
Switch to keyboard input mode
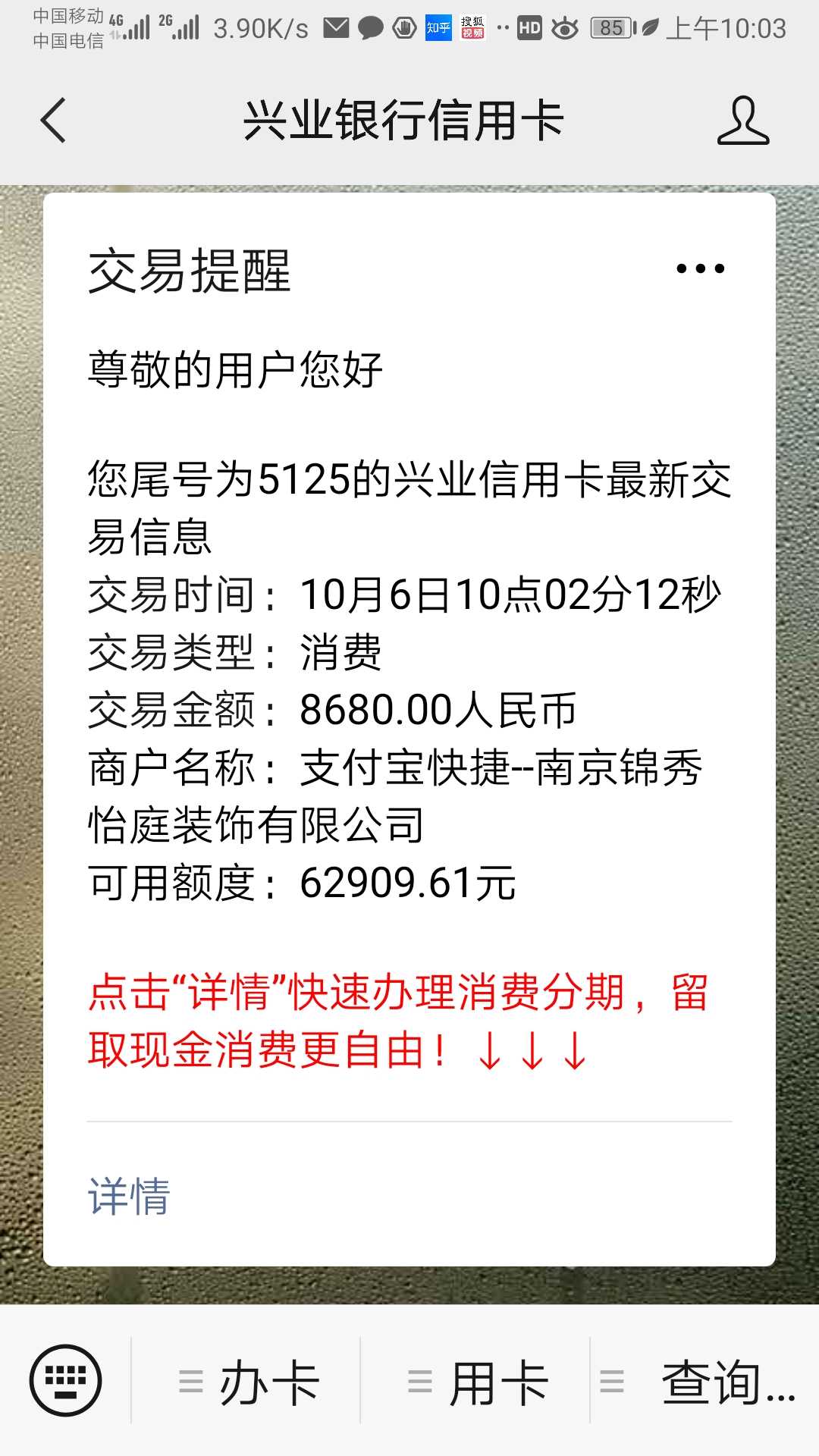coord(65,1381)
